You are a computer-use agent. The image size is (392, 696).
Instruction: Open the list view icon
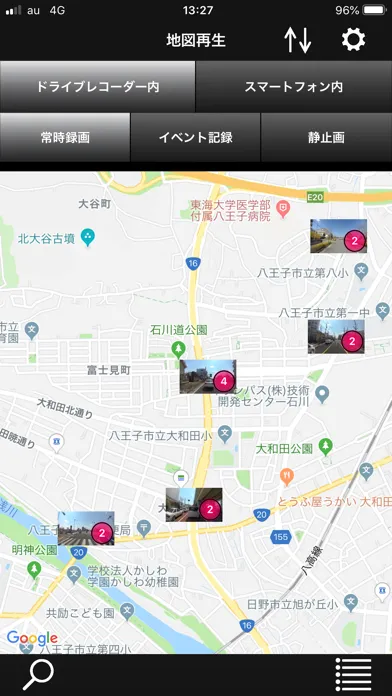pos(353,675)
